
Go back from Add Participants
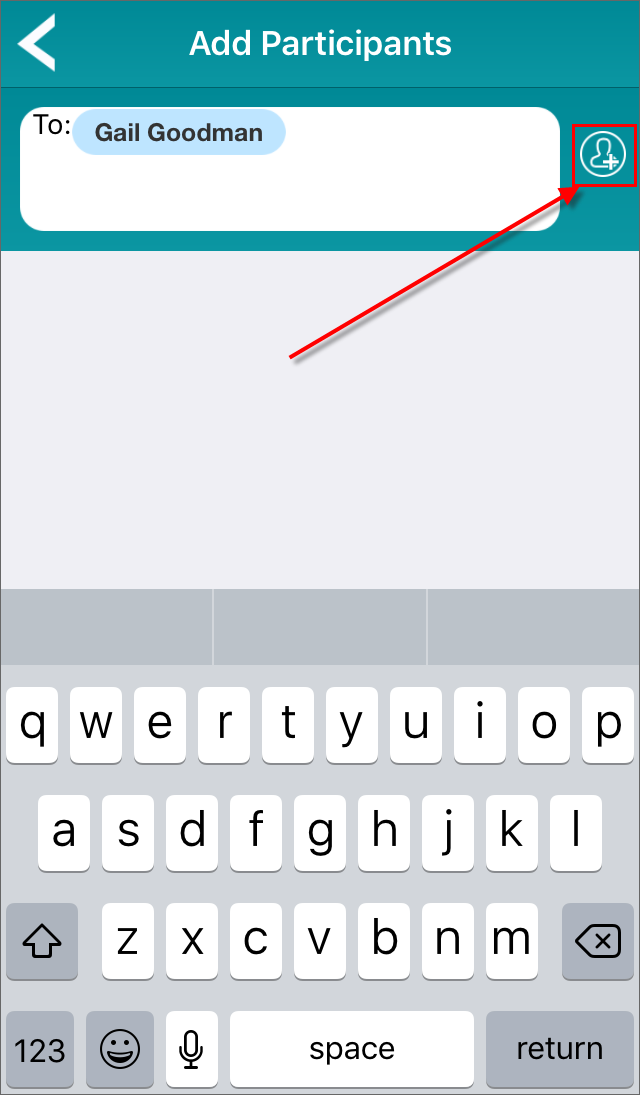(x=36, y=43)
